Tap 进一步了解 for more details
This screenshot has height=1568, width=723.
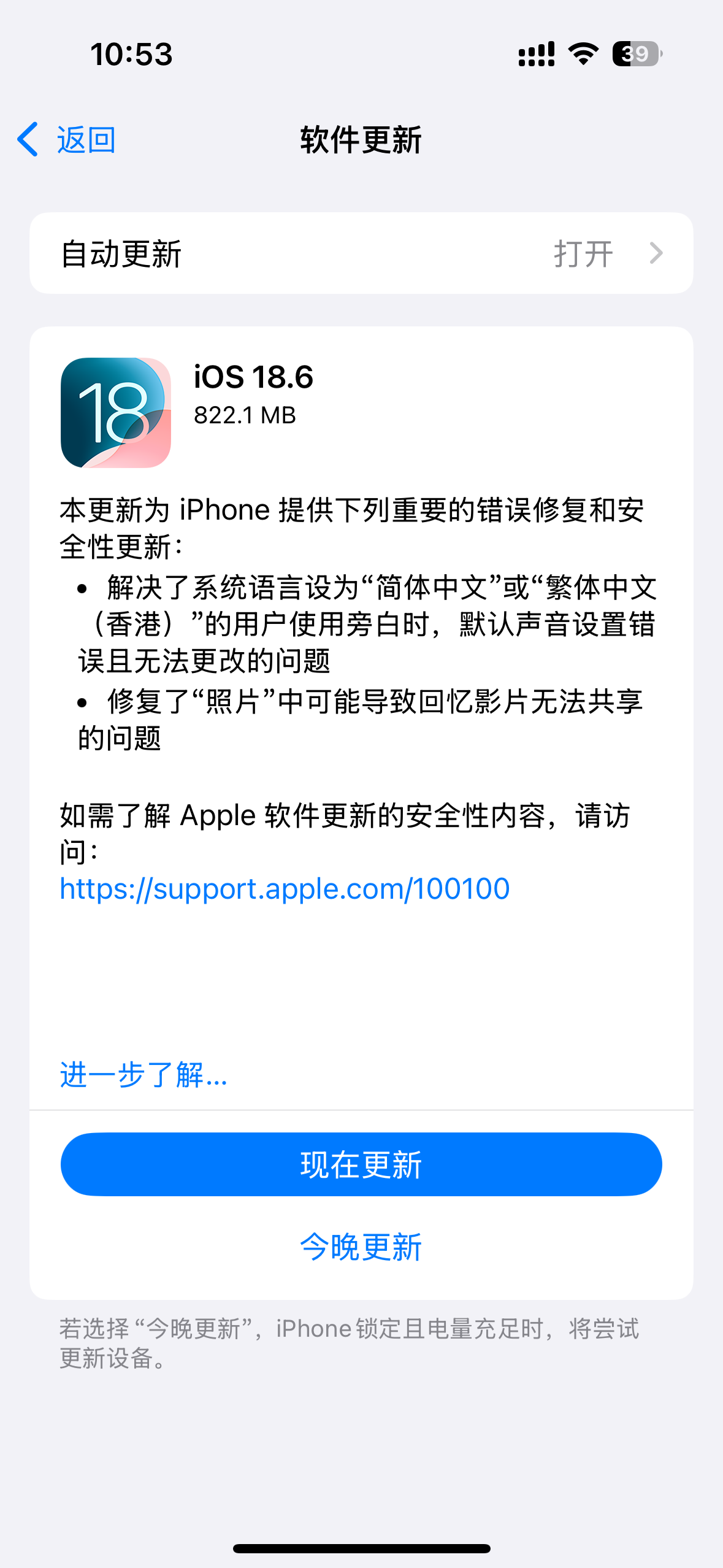(x=143, y=1075)
